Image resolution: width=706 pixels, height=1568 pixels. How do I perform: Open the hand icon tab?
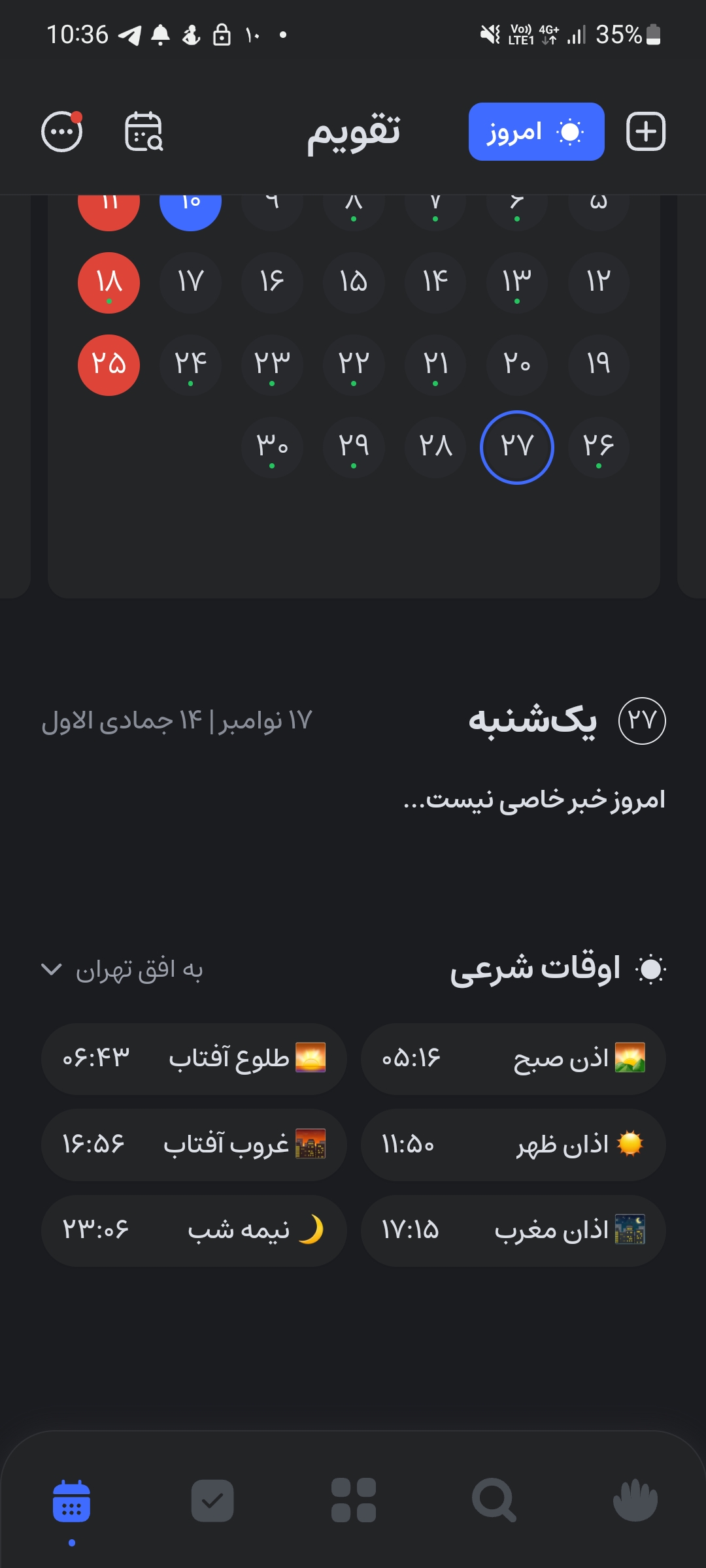click(635, 1501)
